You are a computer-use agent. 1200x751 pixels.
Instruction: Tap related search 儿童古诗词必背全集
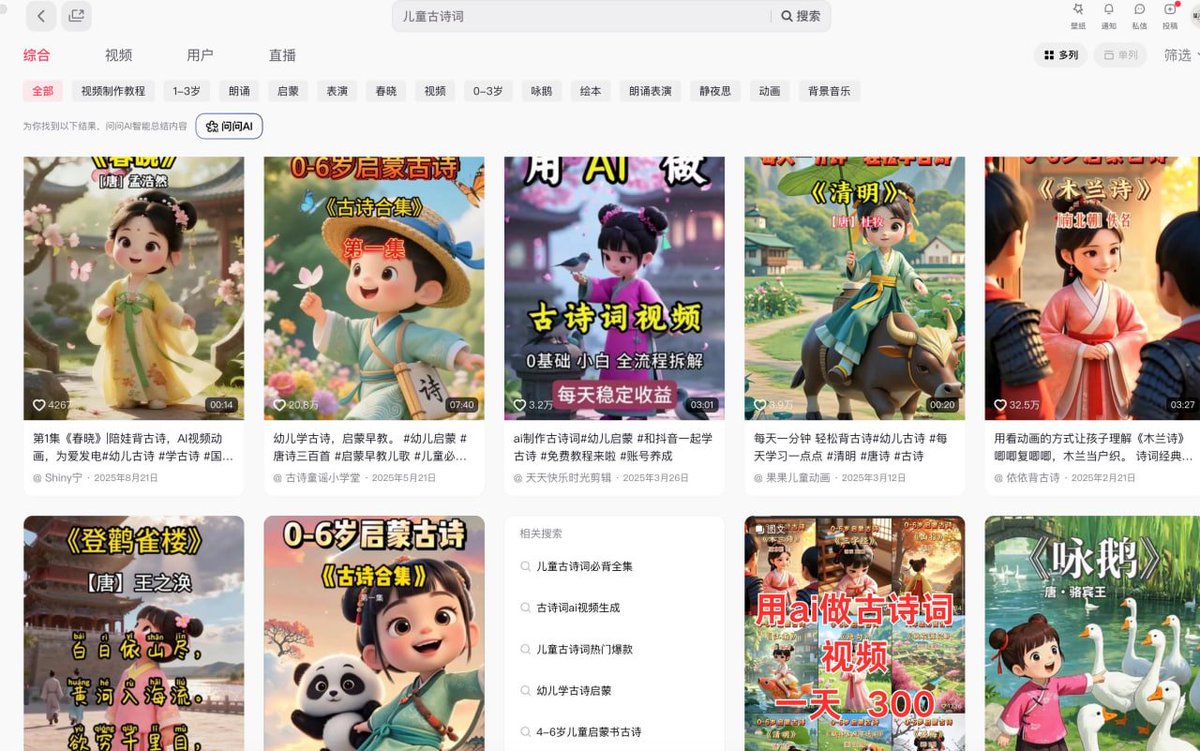584,566
